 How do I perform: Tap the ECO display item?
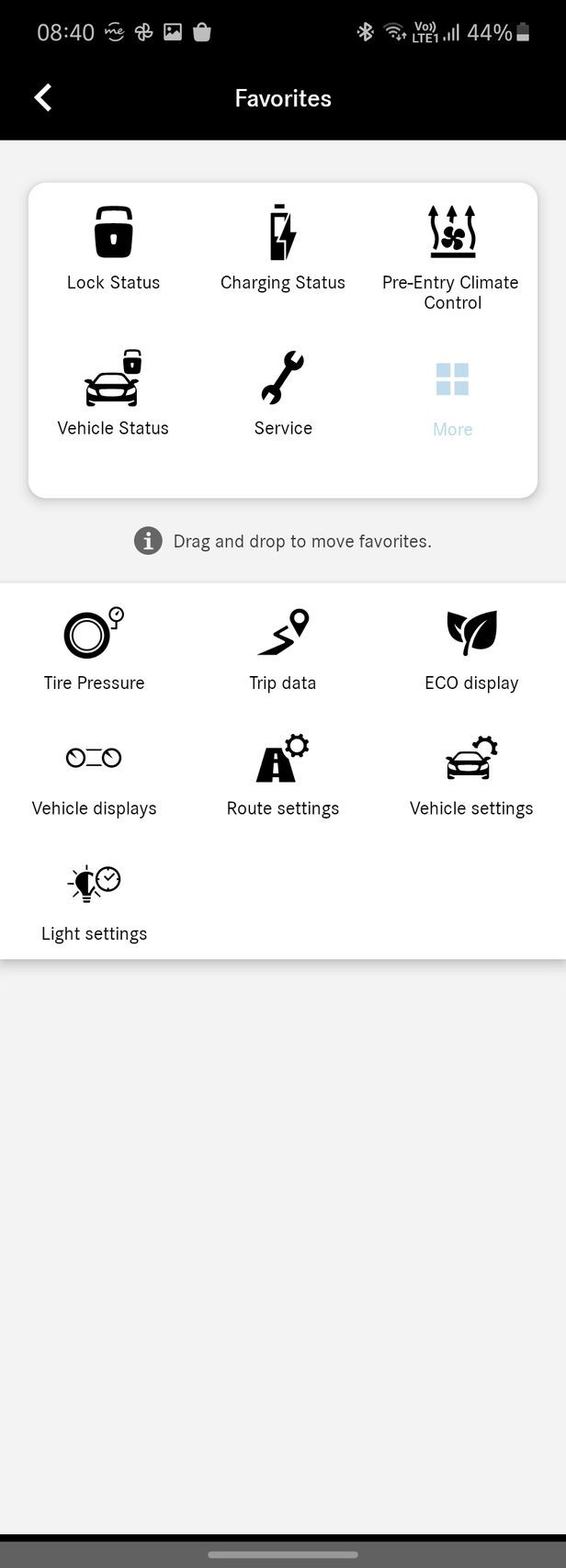[x=471, y=649]
